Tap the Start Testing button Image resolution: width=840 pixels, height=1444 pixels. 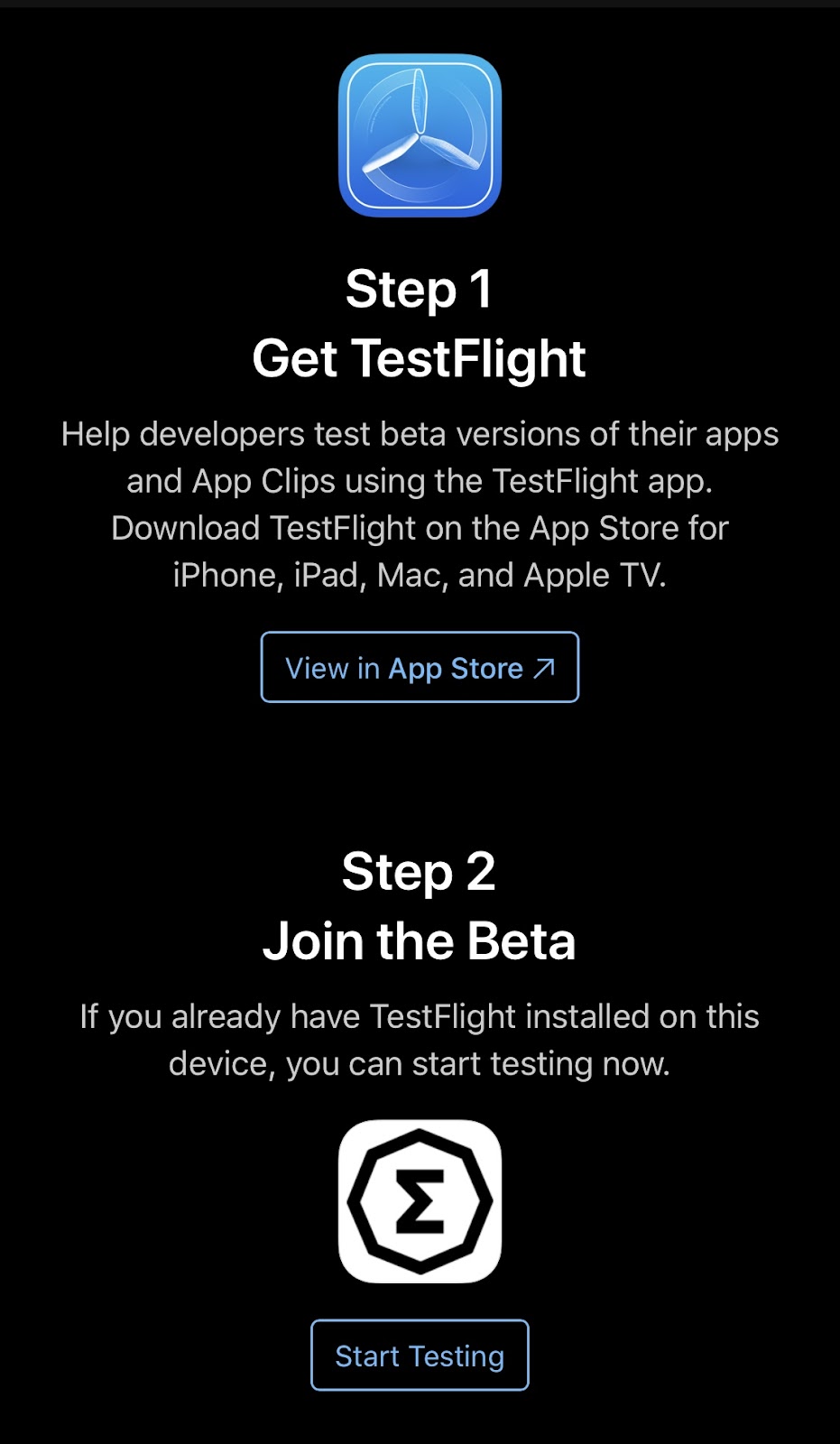(420, 1356)
